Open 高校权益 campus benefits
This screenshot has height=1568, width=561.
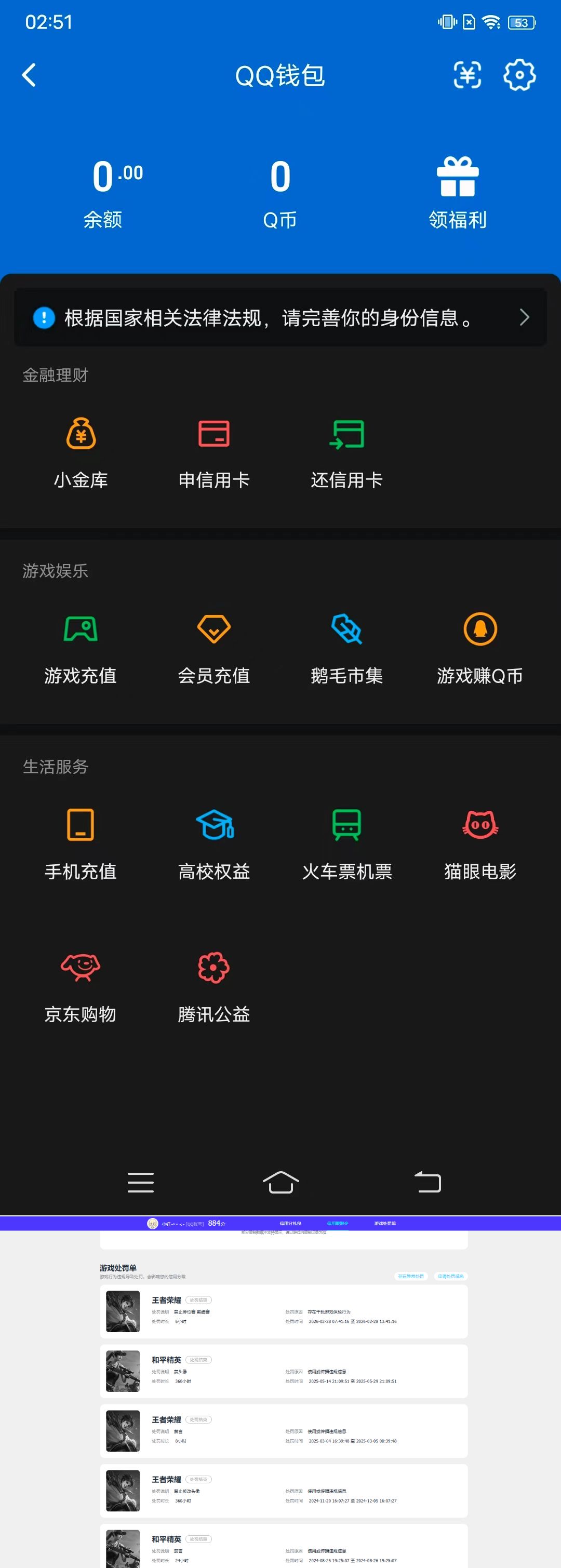point(213,843)
